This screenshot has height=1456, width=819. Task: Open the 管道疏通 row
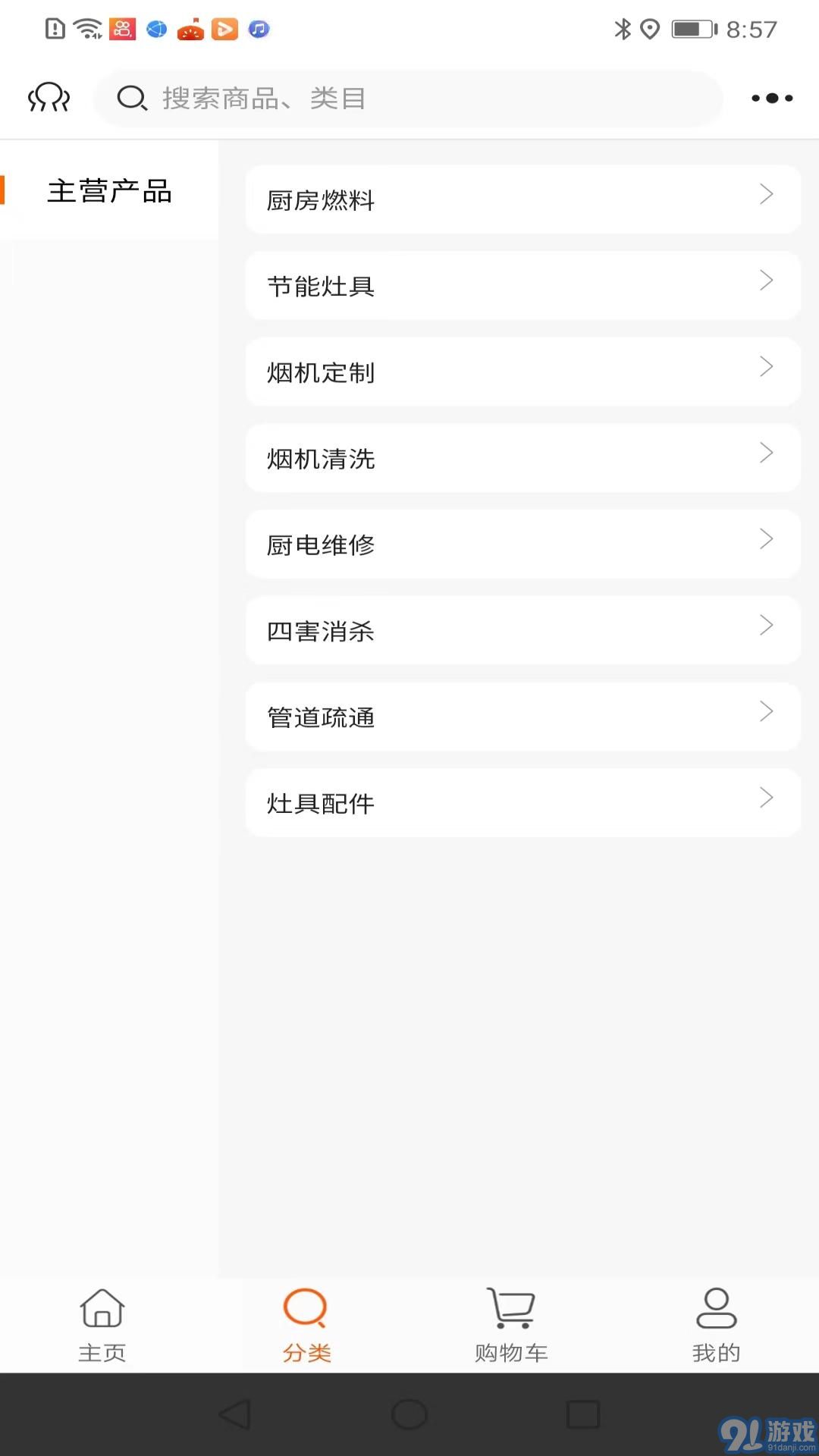pyautogui.click(x=523, y=717)
